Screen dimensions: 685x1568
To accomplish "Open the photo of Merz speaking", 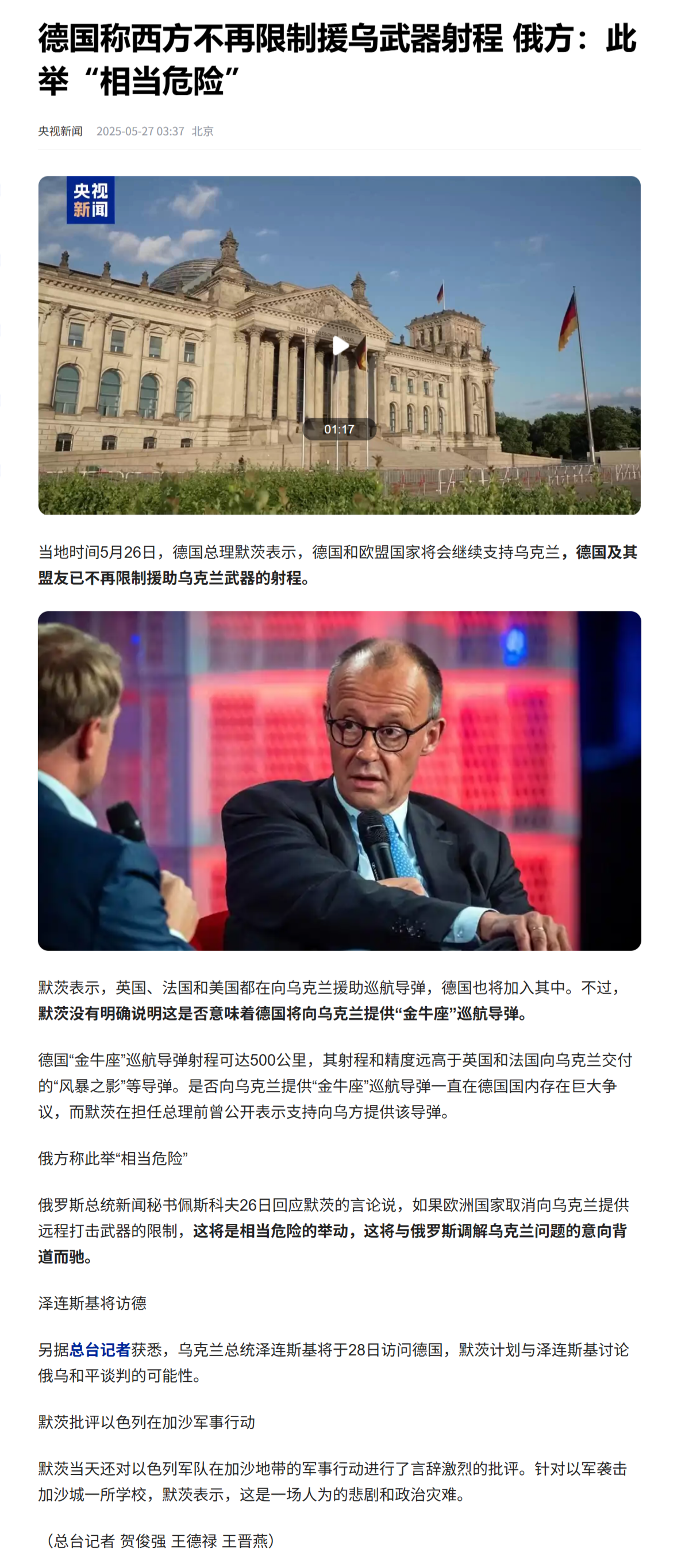I will point(339,780).
